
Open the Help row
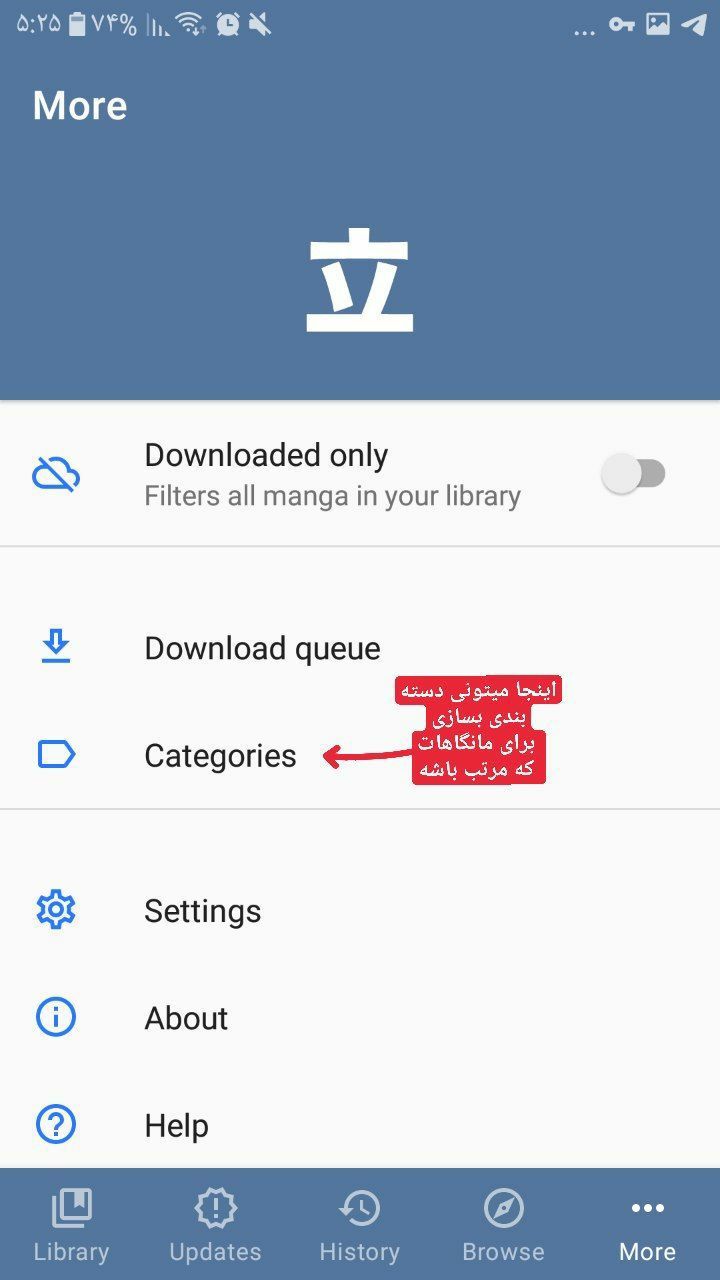coord(176,1125)
